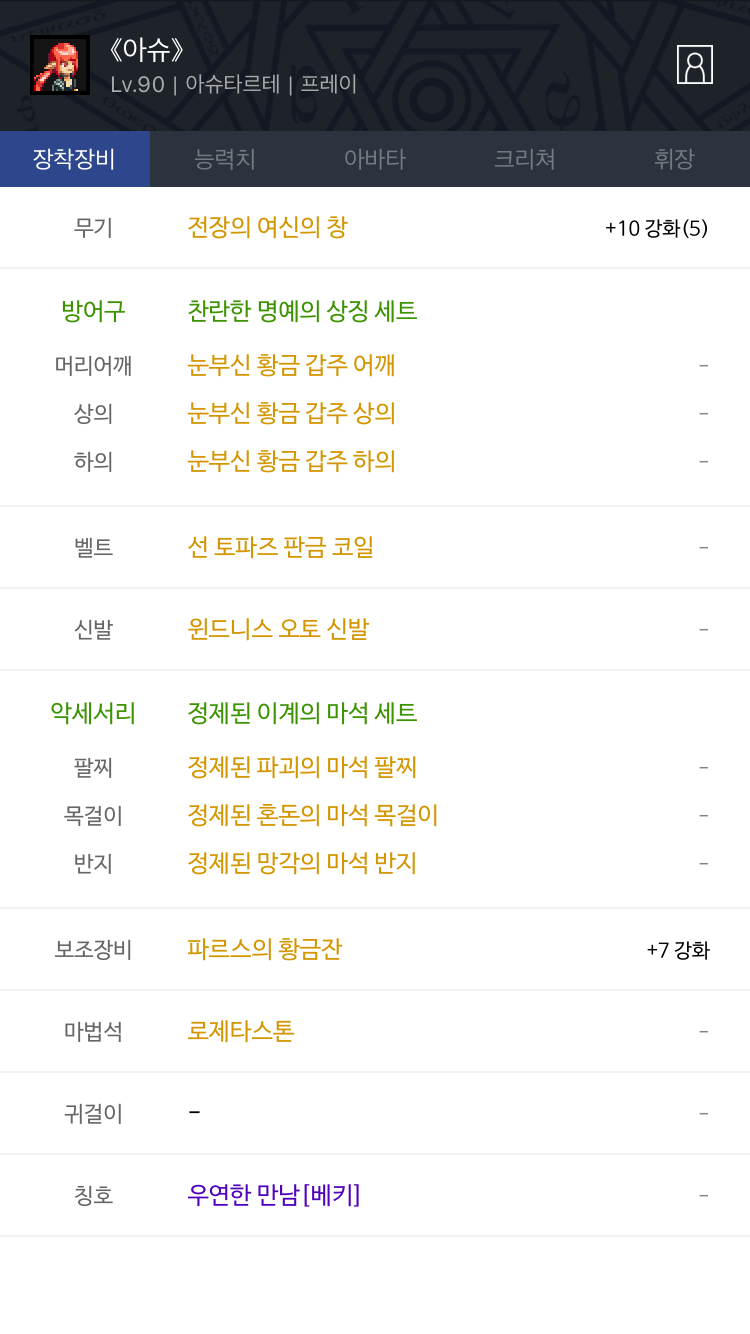750x1334 pixels.
Task: View 파르스의 황금잔 details
Action: click(x=265, y=949)
